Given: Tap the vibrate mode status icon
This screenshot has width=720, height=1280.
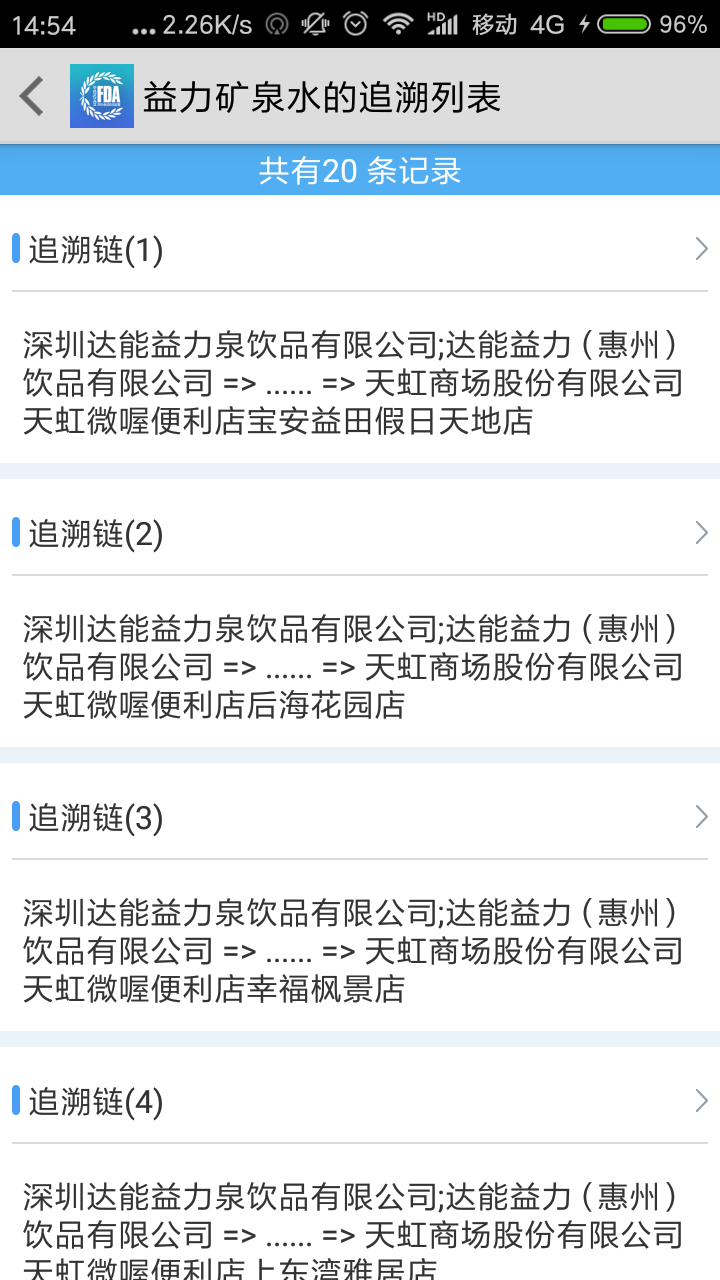Looking at the screenshot, I should (313, 23).
